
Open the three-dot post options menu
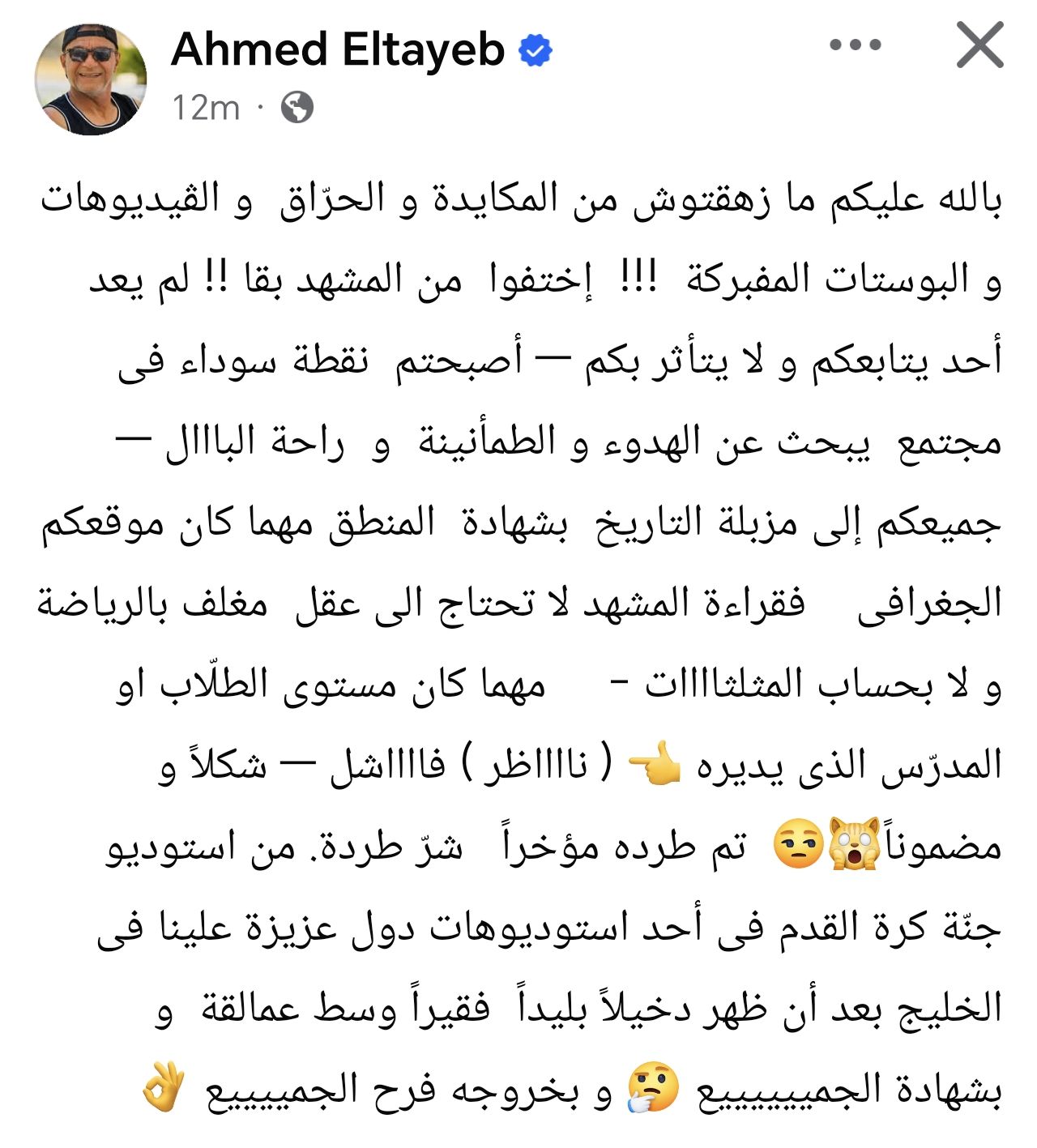855,45
